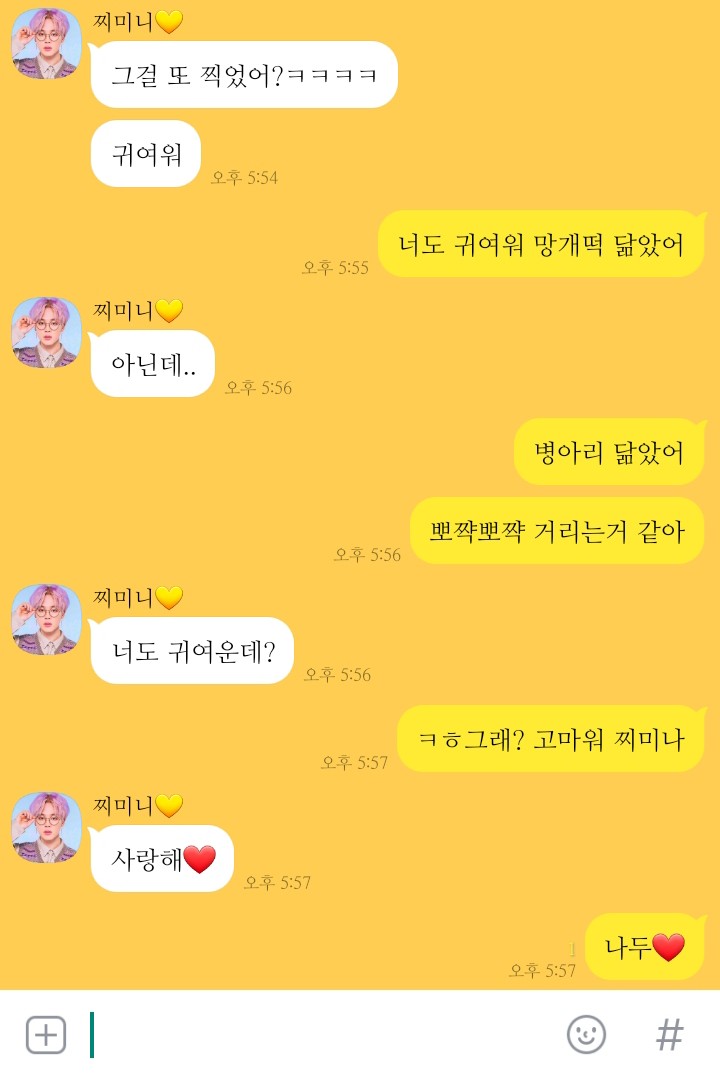Open the plus attachment menu

tap(46, 1035)
